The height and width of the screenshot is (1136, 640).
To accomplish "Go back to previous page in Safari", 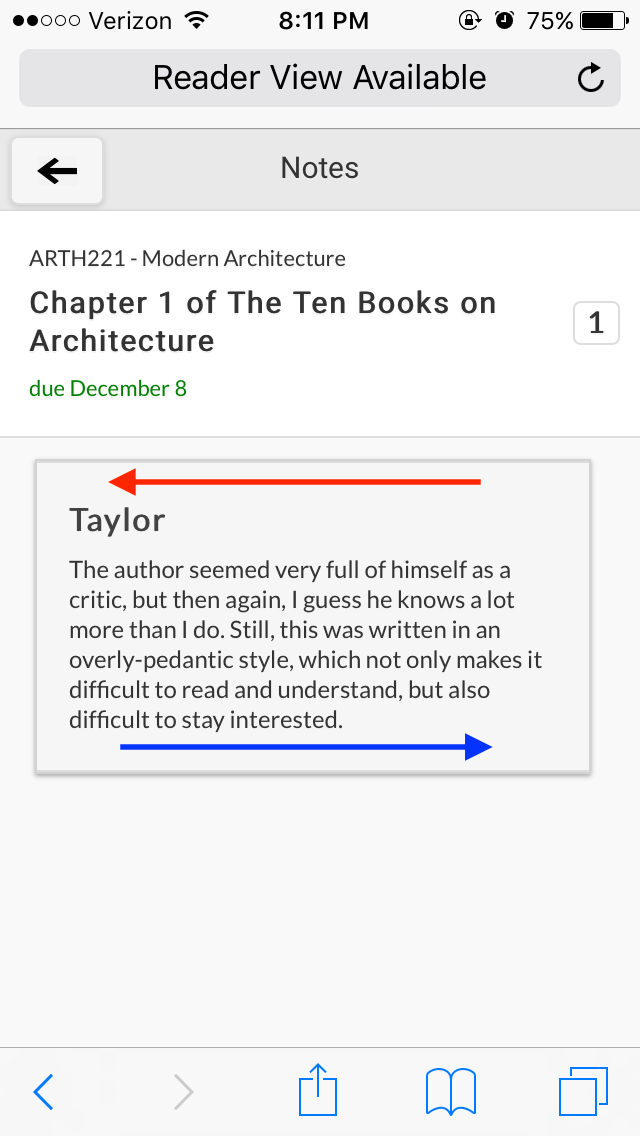I will [43, 1091].
